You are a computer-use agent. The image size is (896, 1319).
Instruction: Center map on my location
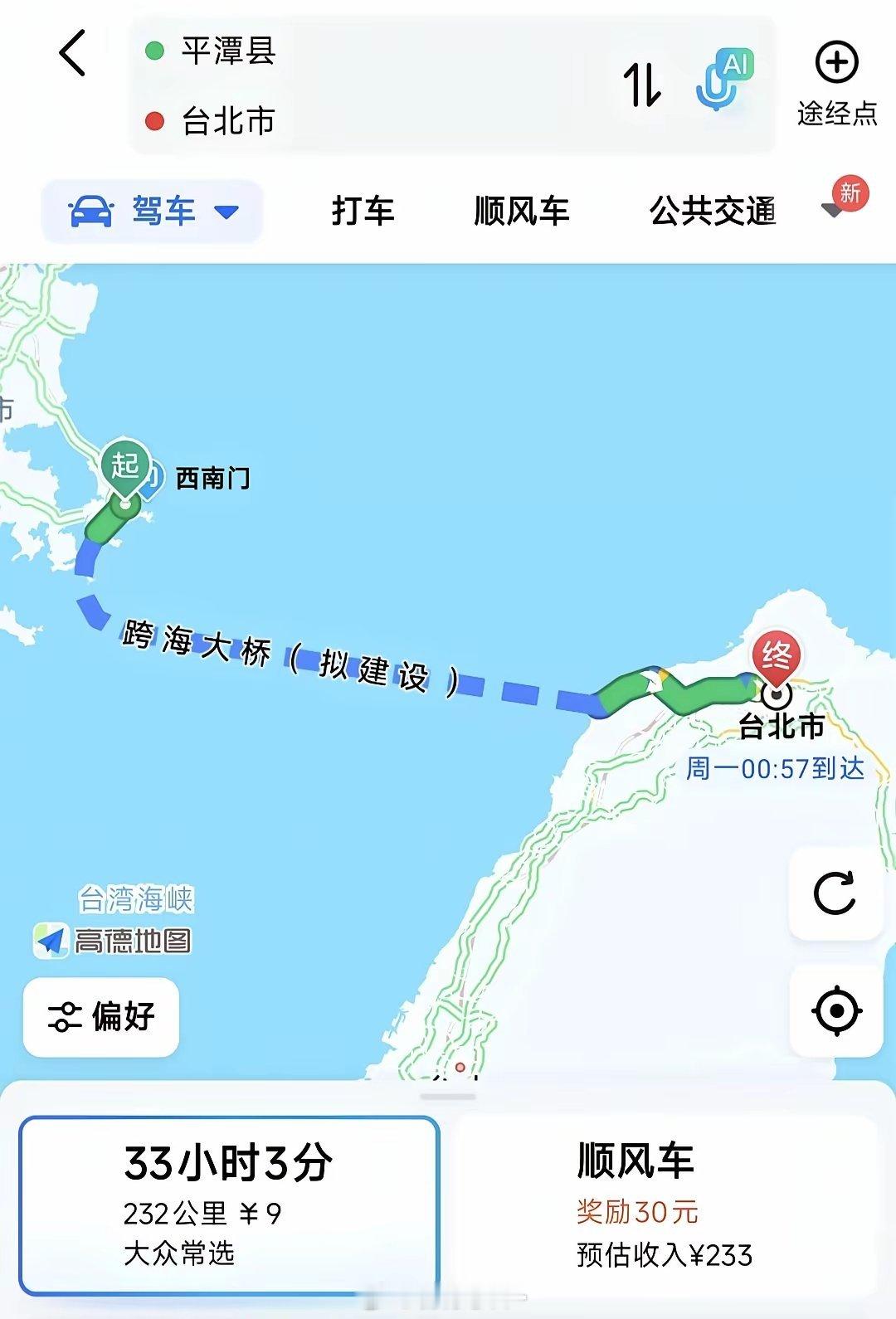coord(835,1011)
